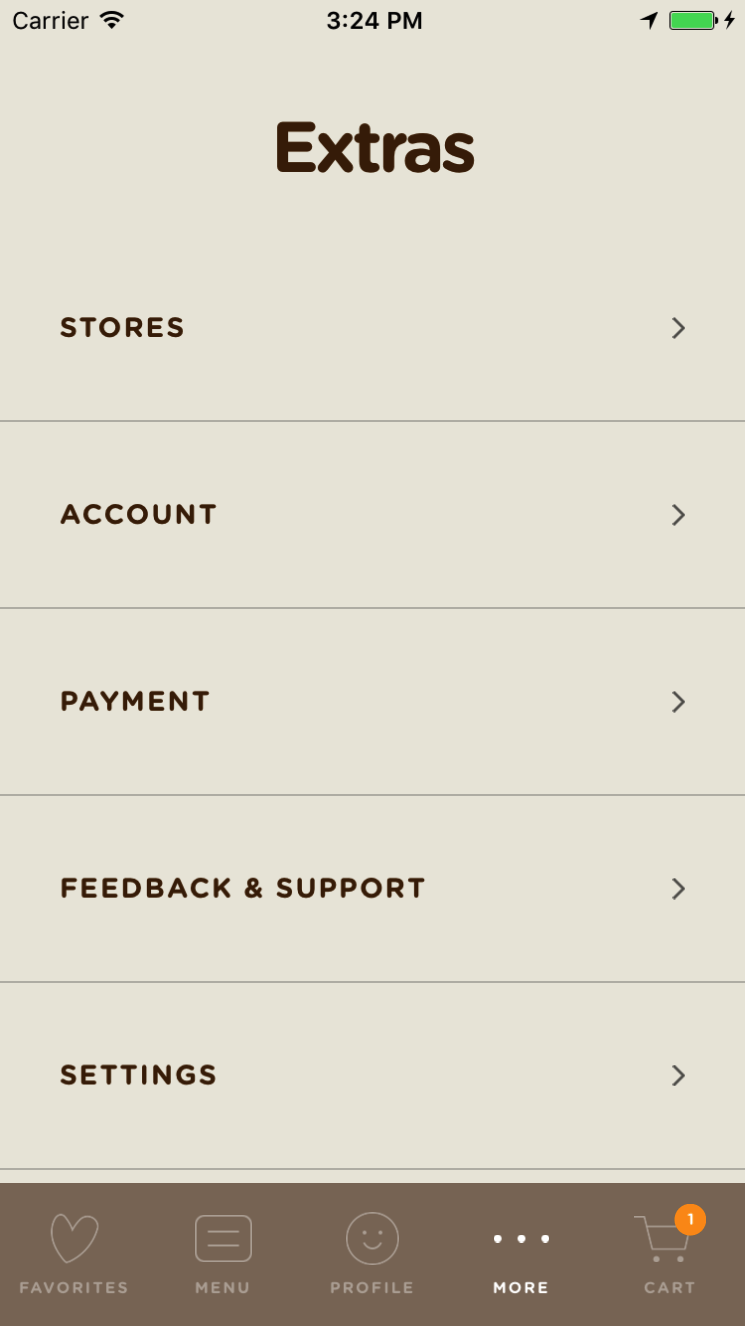Tap the More tab
Image resolution: width=745 pixels, height=1326 pixels.
pyautogui.click(x=521, y=1254)
